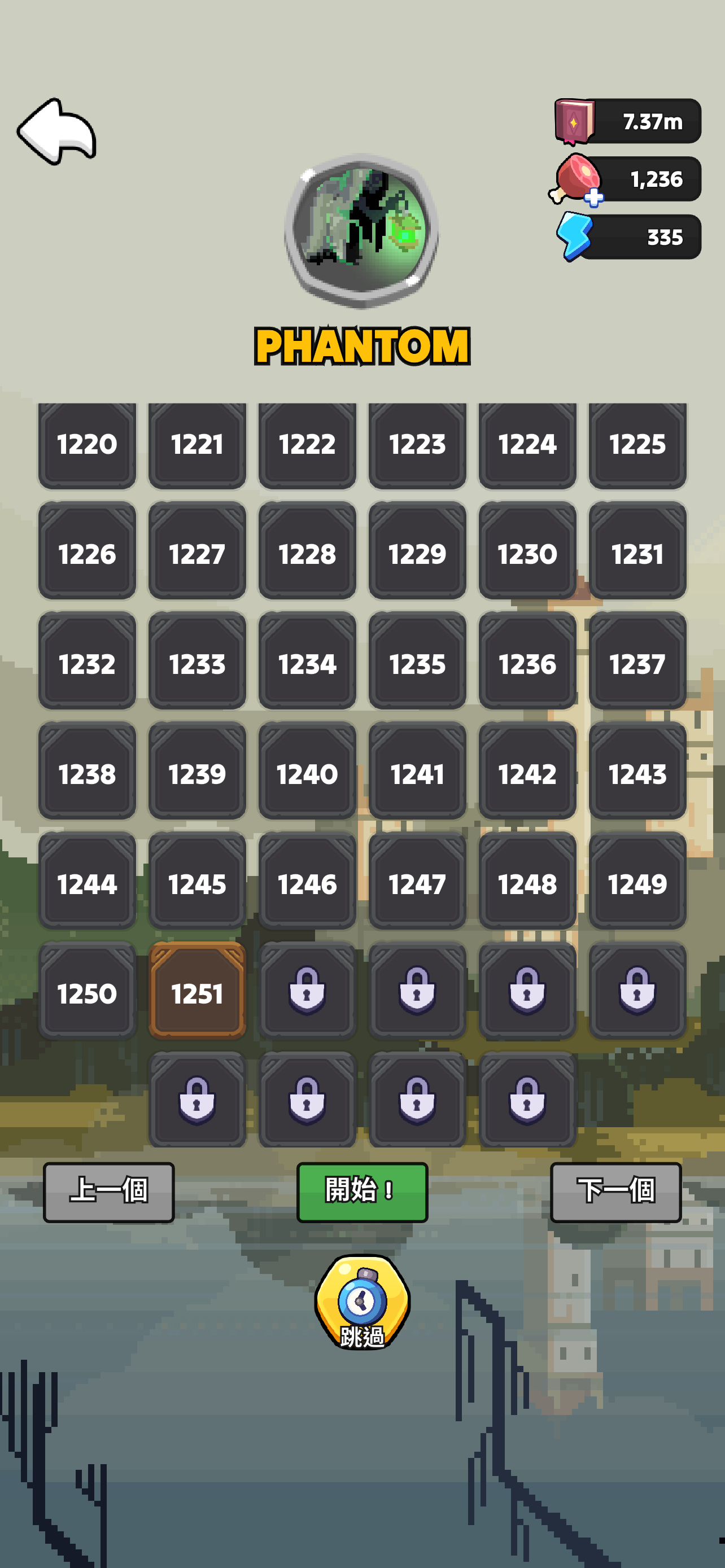
Task: Select level 1231
Action: 637,552
